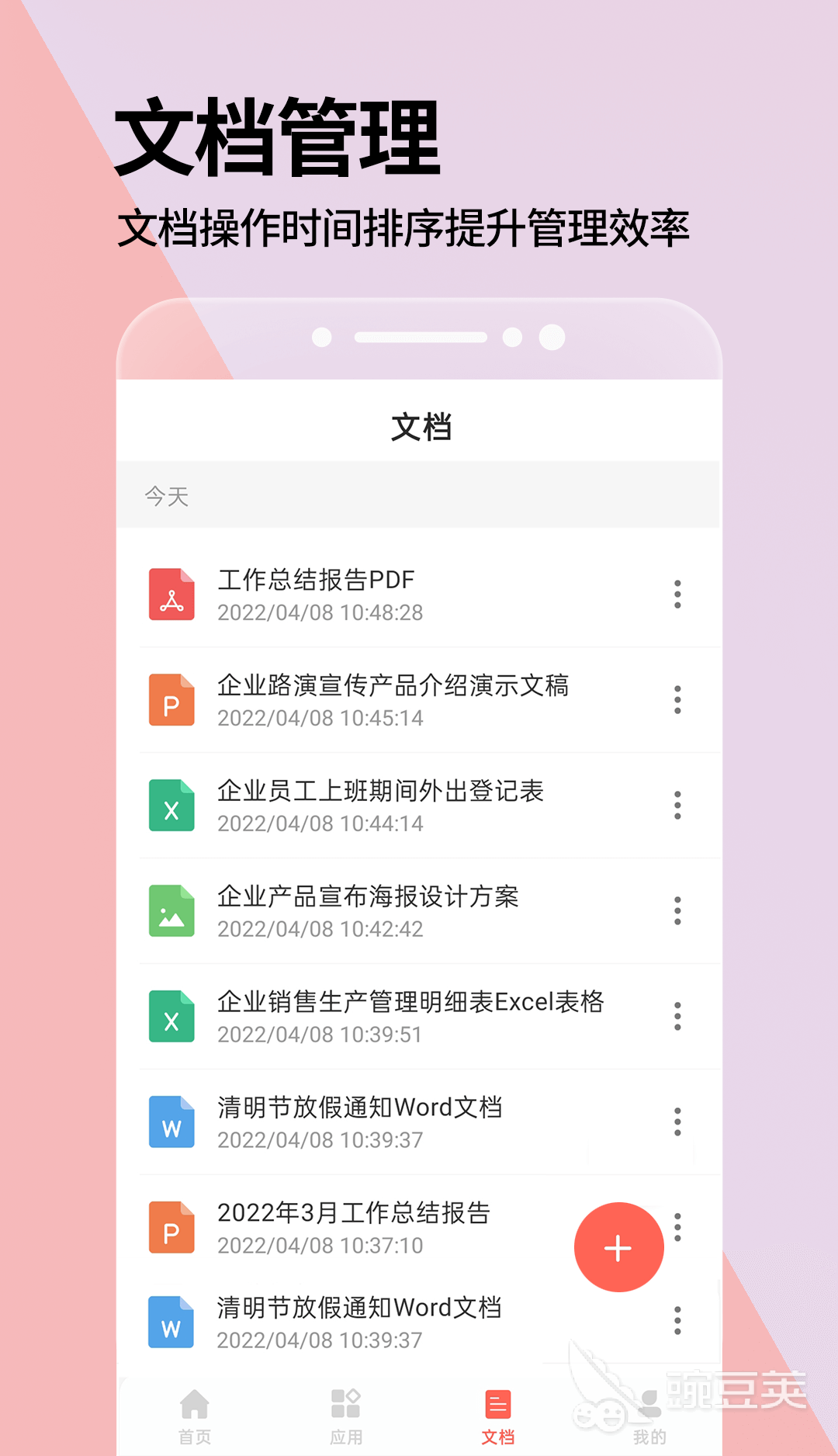Click the PDF icon of 工作总结报告PDF
Viewport: 838px width, 1456px height.
tap(171, 594)
